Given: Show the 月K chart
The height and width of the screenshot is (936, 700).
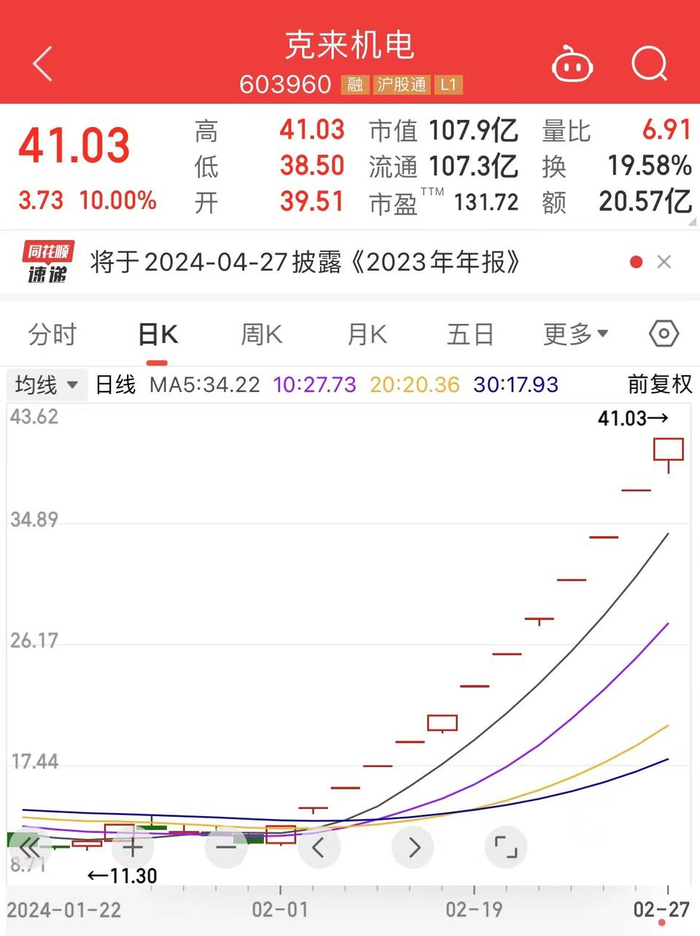Looking at the screenshot, I should 367,334.
